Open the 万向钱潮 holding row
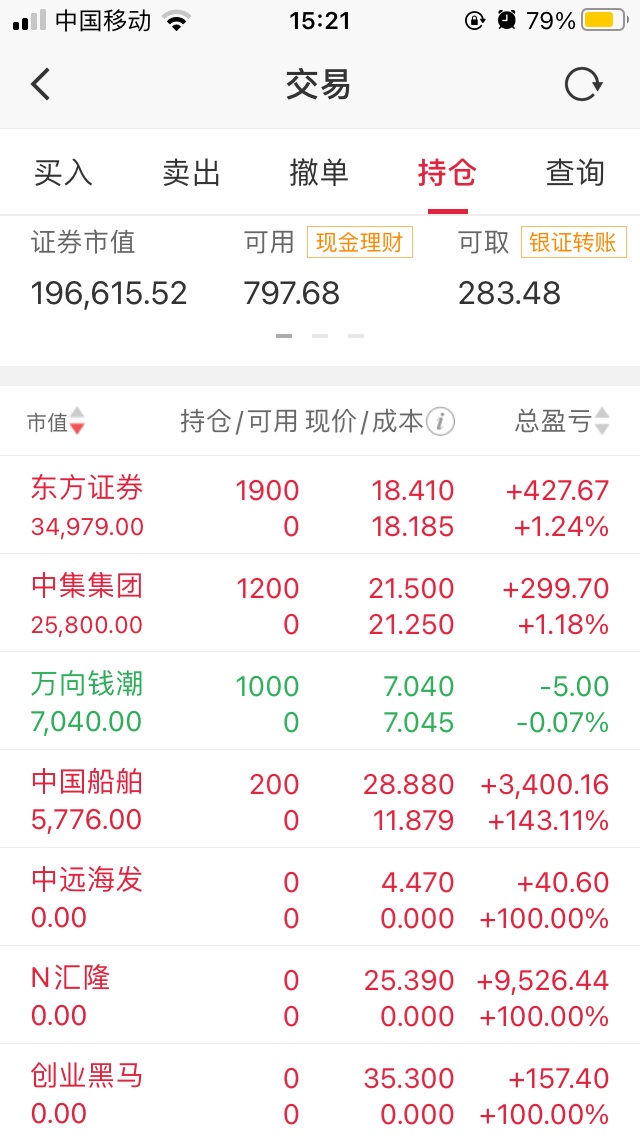640x1136 pixels. pyautogui.click(x=320, y=701)
